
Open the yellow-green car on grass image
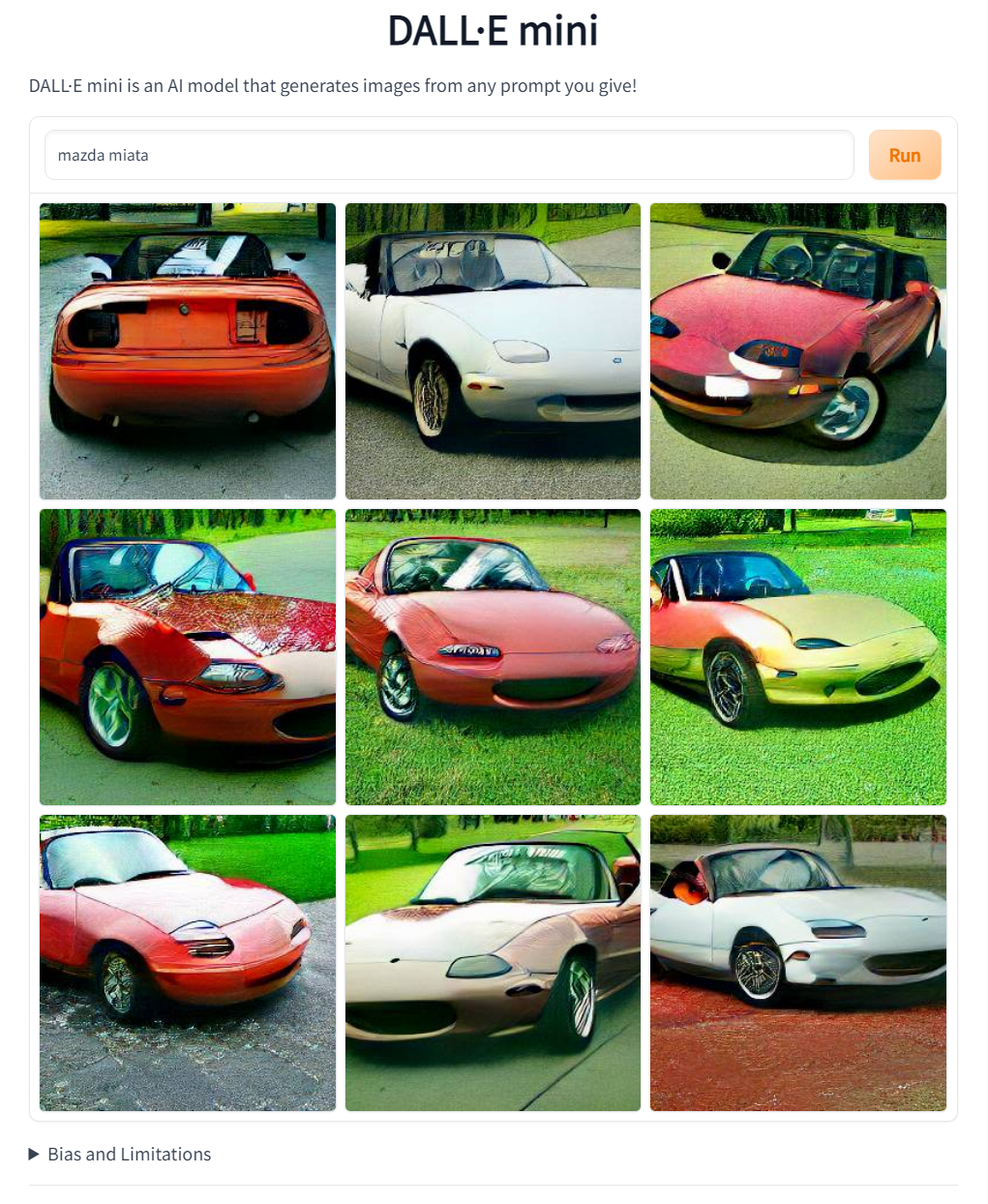coord(797,657)
